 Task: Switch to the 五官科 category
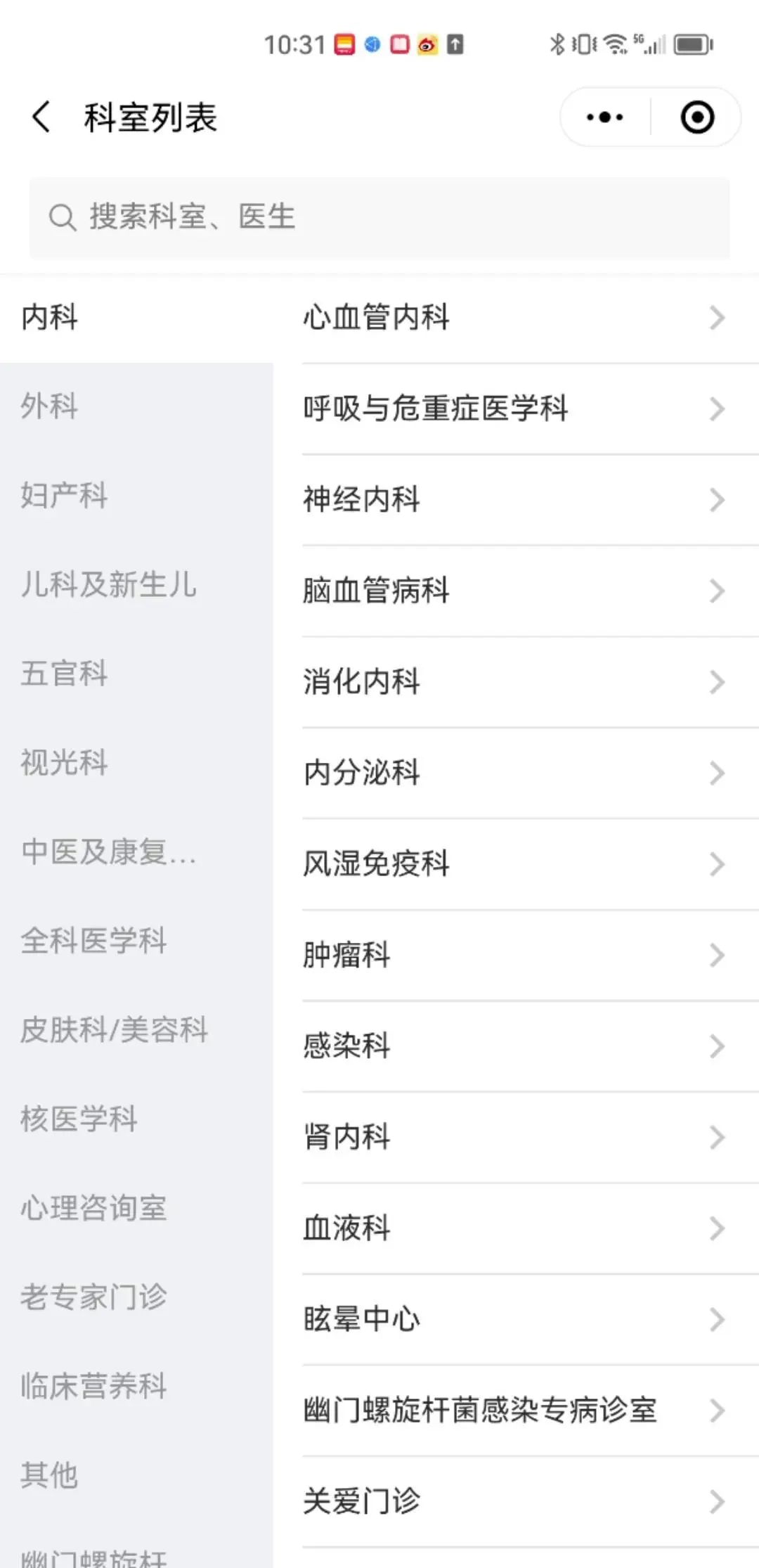coord(136,674)
